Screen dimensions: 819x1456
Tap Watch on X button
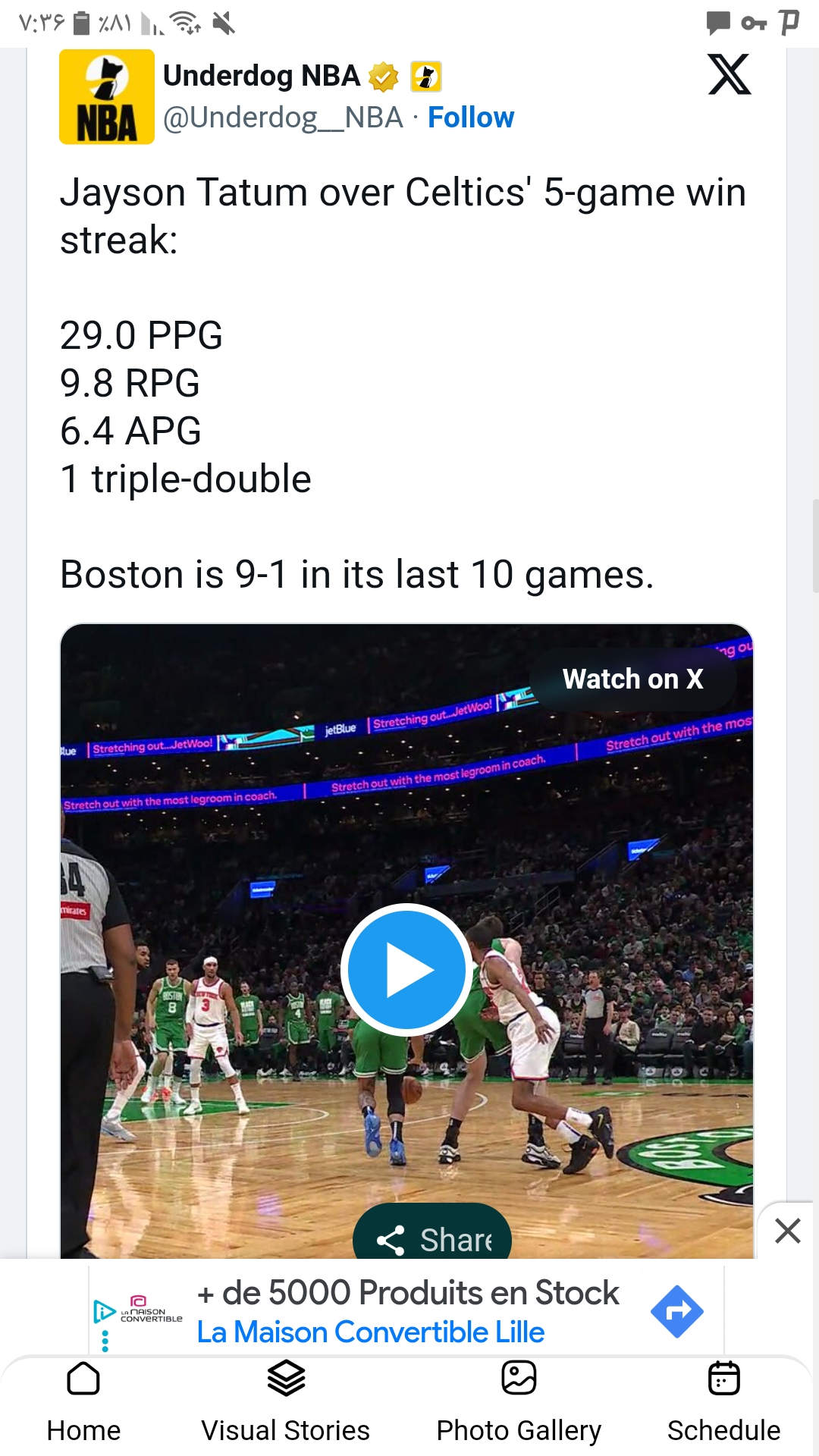[632, 679]
